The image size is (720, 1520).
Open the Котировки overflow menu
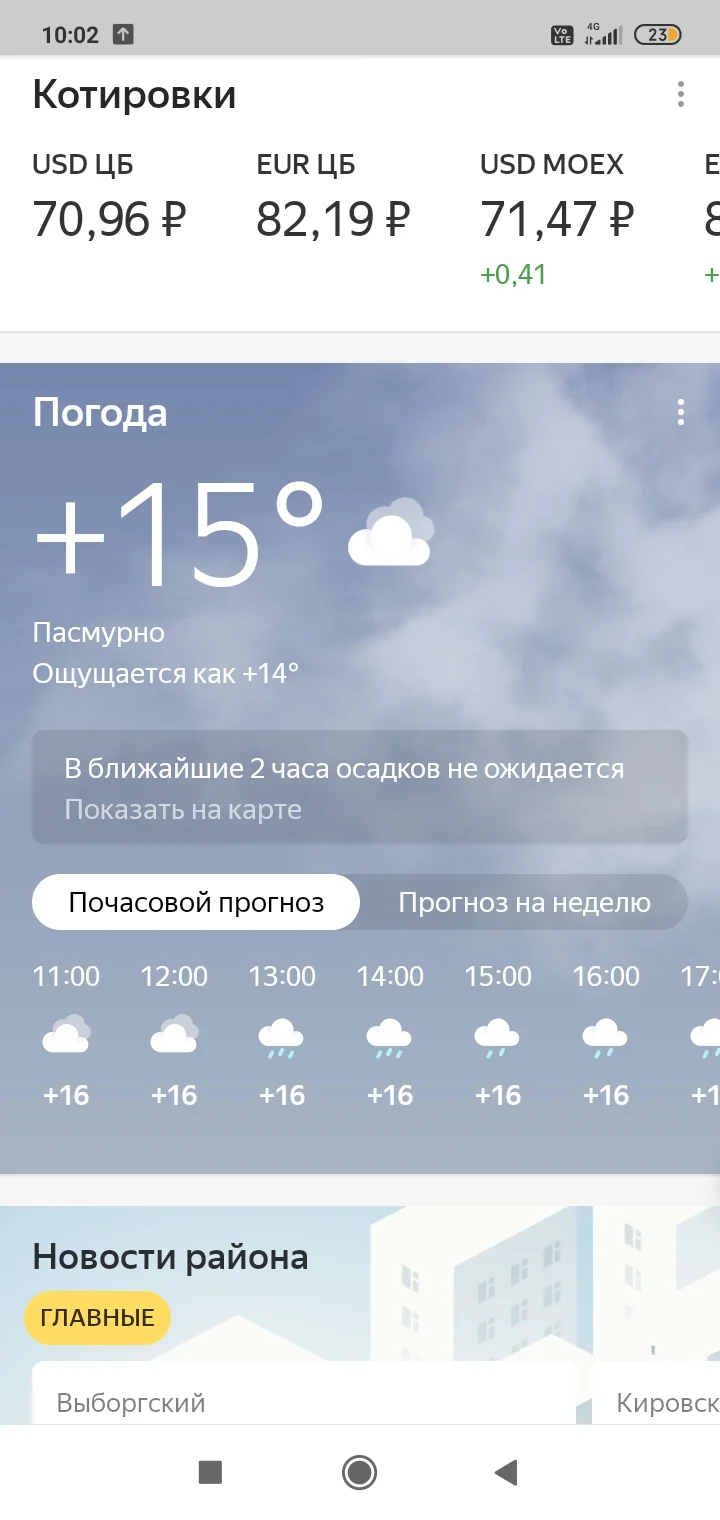681,94
